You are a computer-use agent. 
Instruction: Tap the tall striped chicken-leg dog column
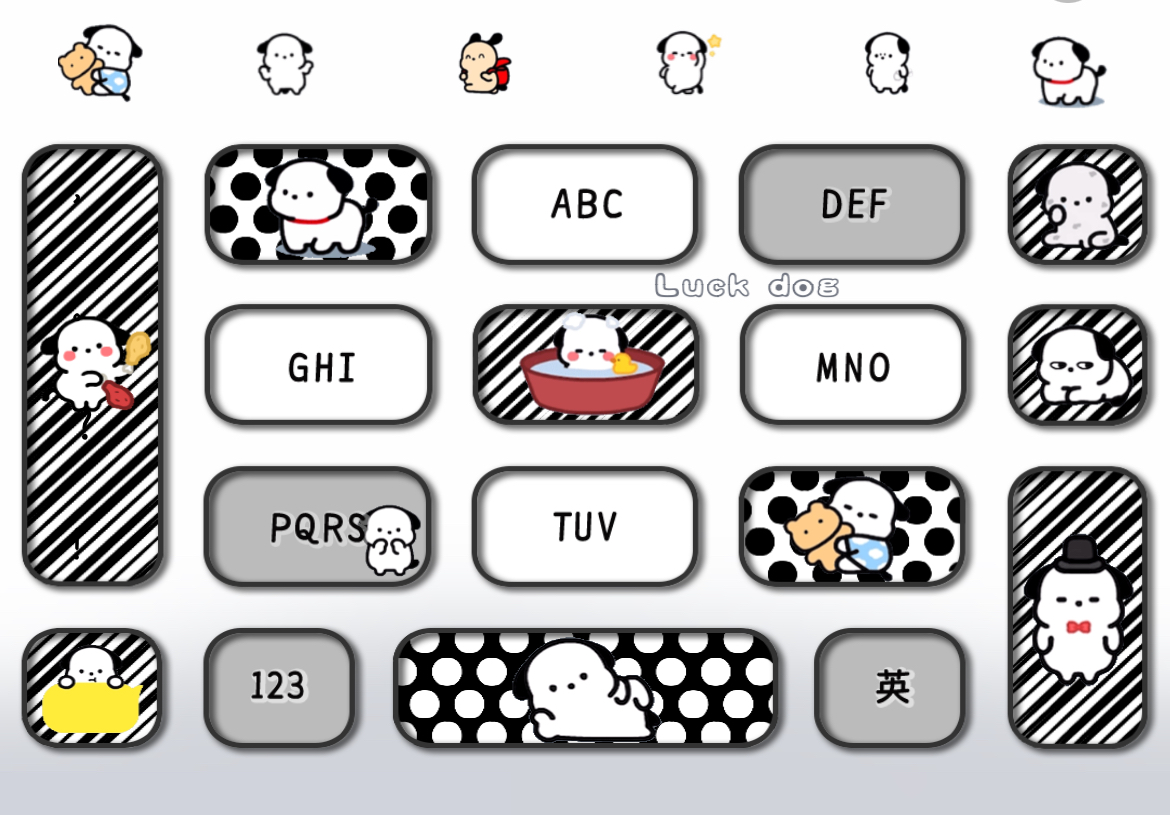92,365
